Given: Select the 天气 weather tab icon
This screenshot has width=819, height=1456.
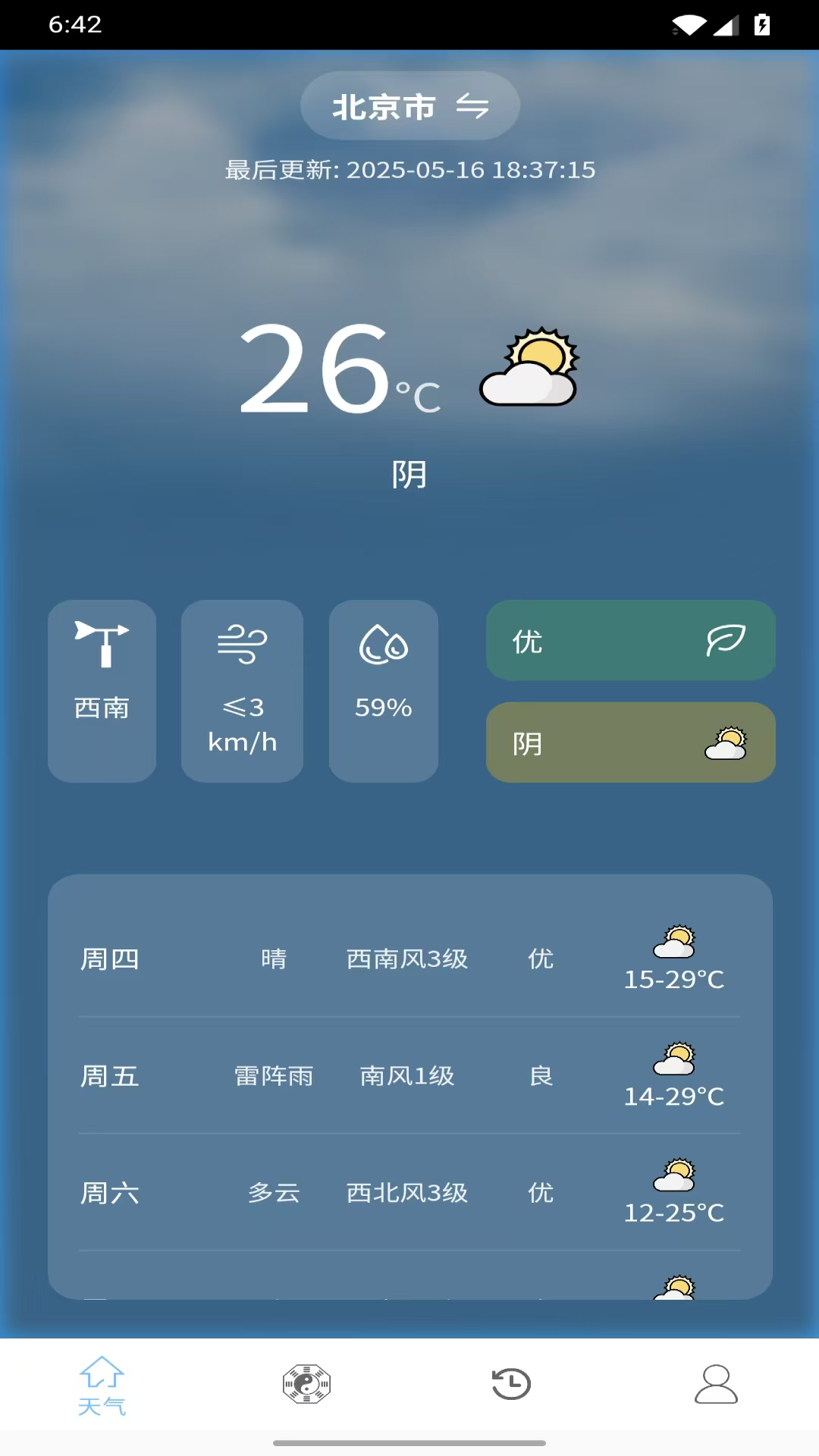Looking at the screenshot, I should point(102,1383).
